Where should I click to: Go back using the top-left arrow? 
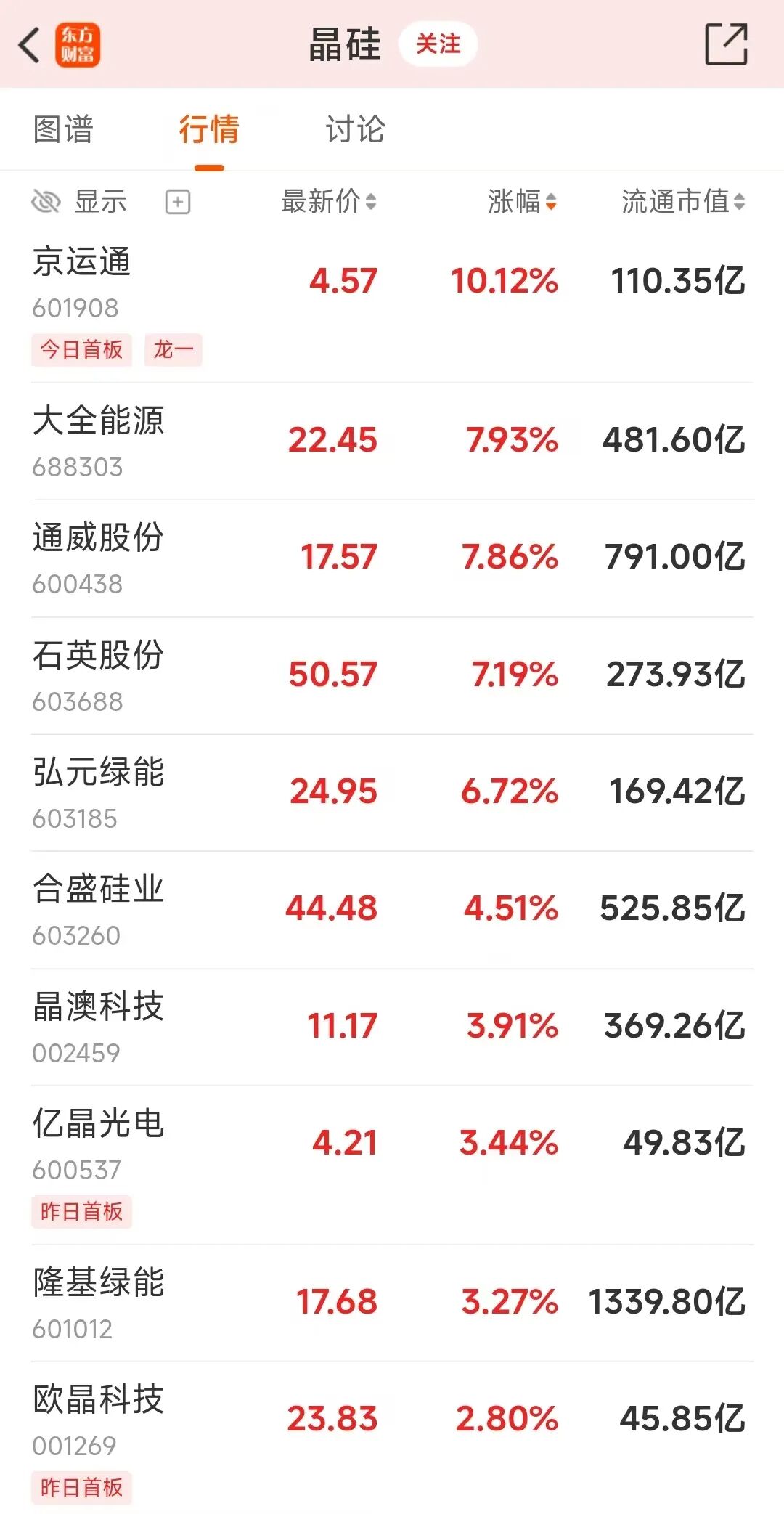coord(30,45)
